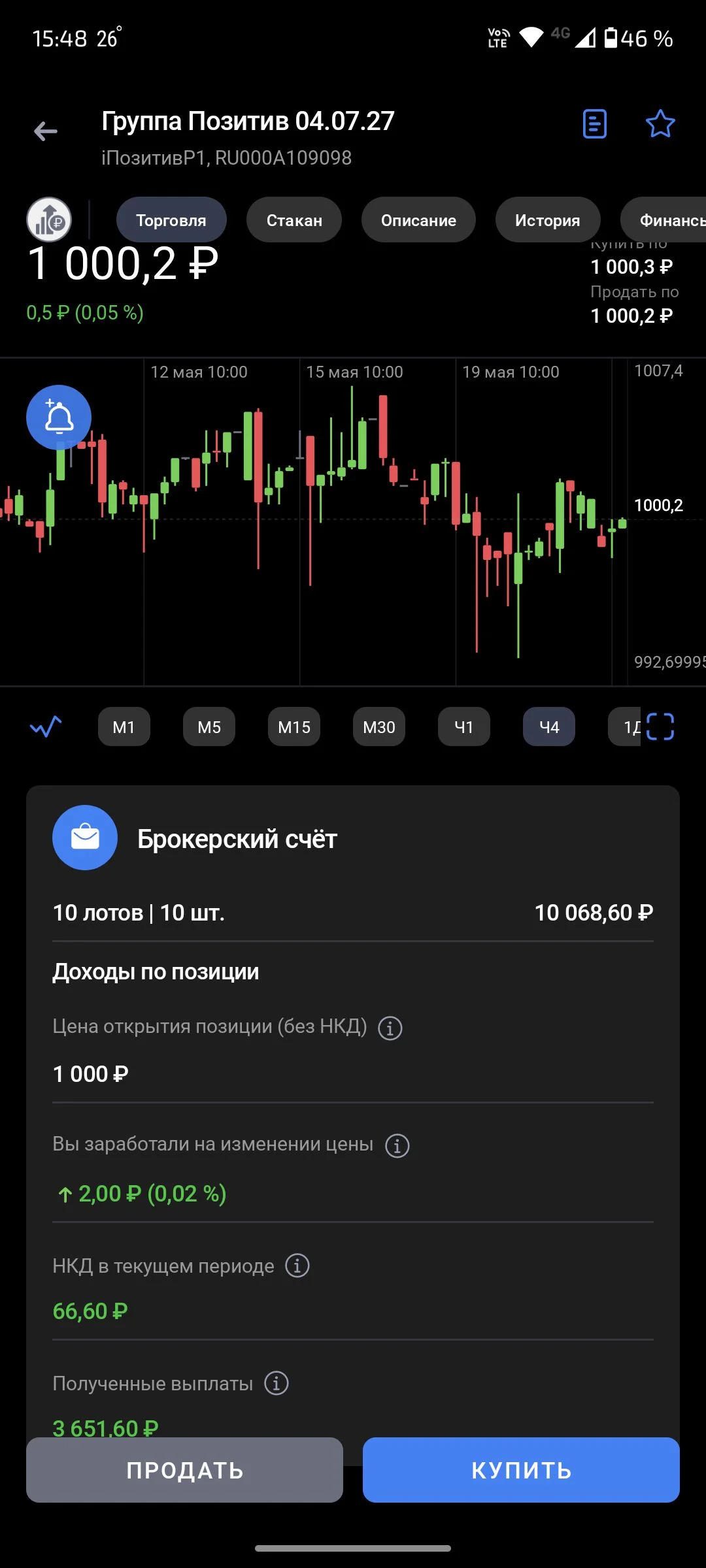Set a price alert with the bell button
Screen dimensions: 706x1568
point(59,417)
